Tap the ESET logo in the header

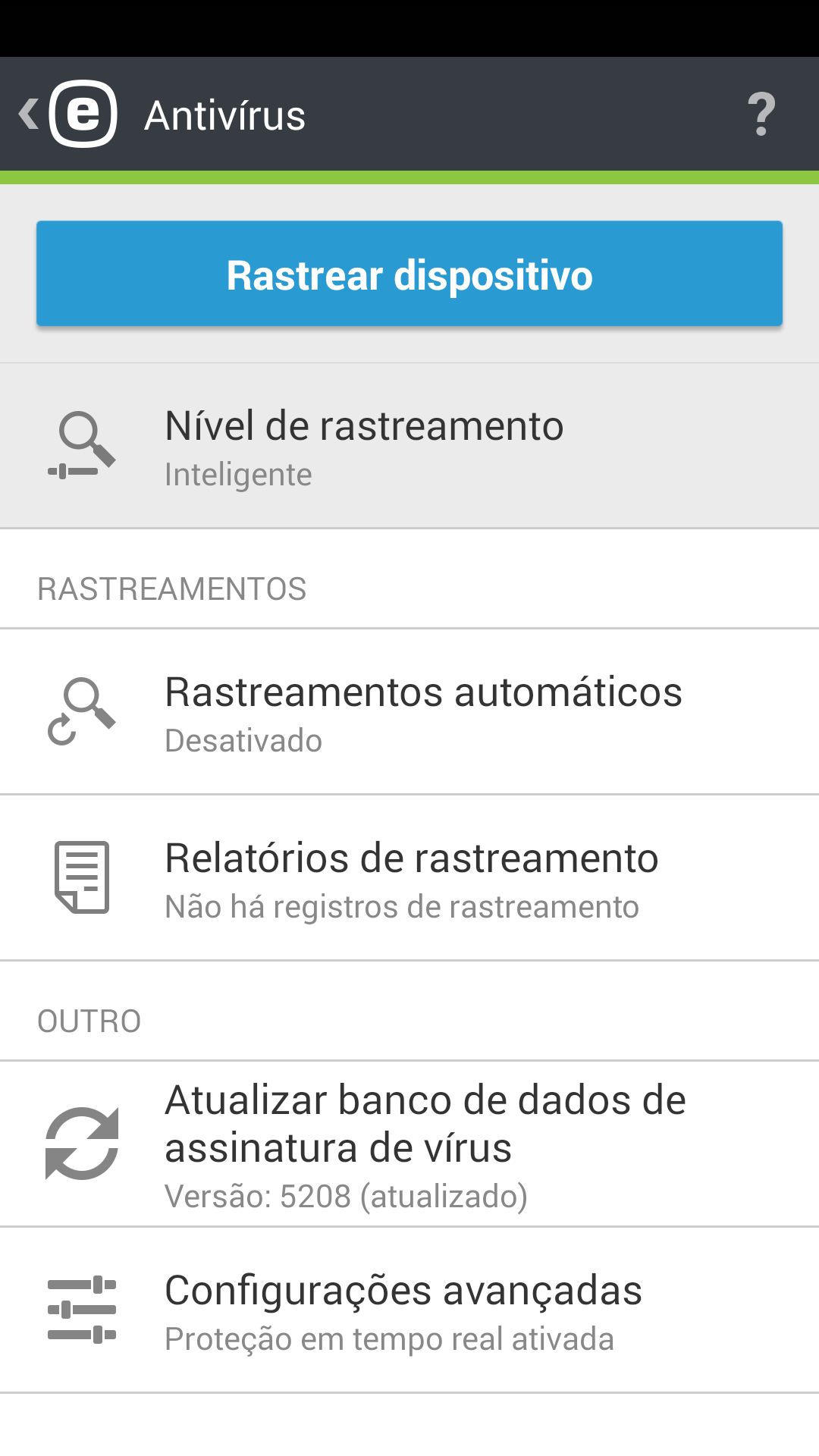tap(83, 115)
